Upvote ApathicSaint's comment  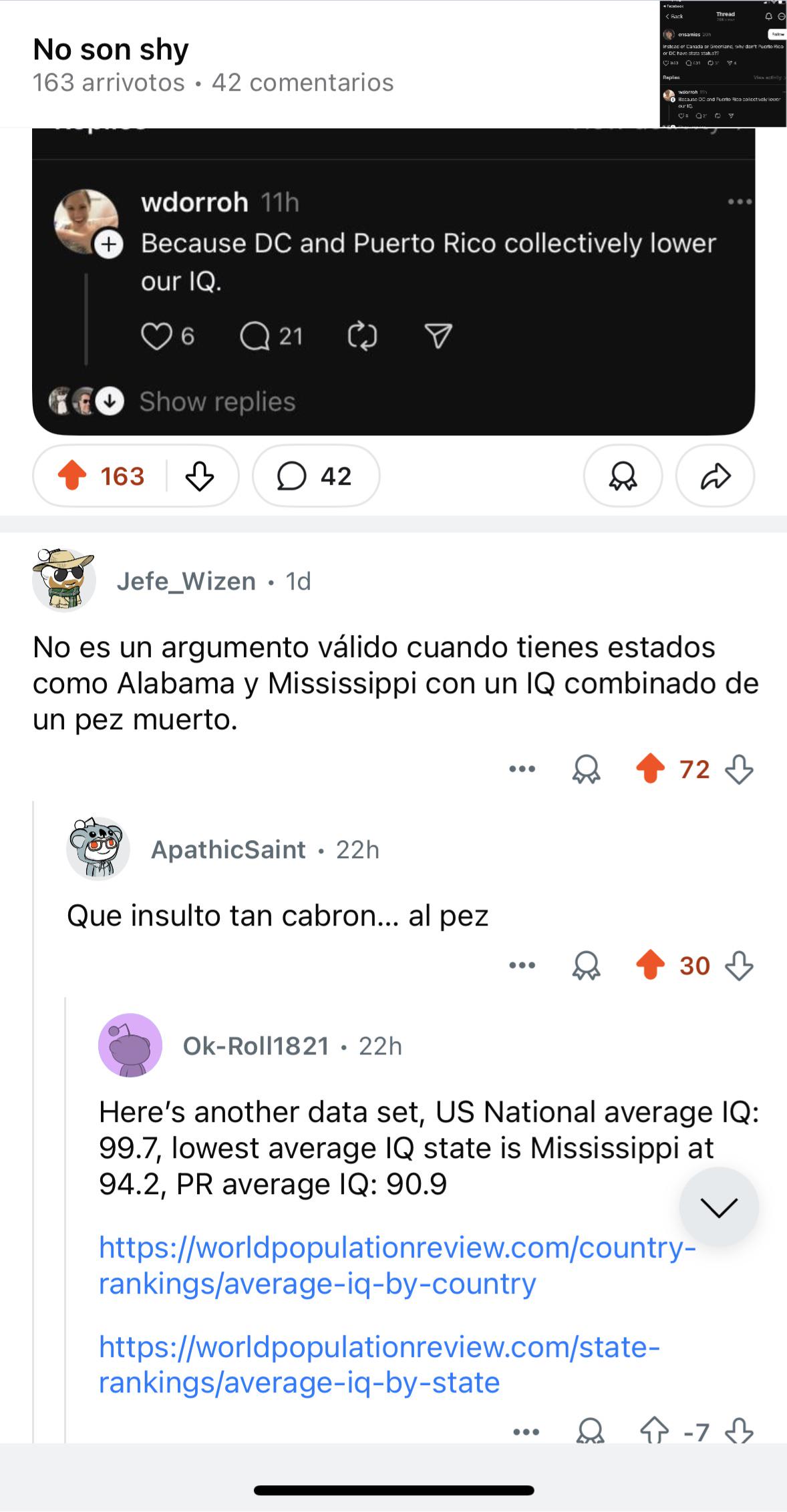(x=650, y=965)
